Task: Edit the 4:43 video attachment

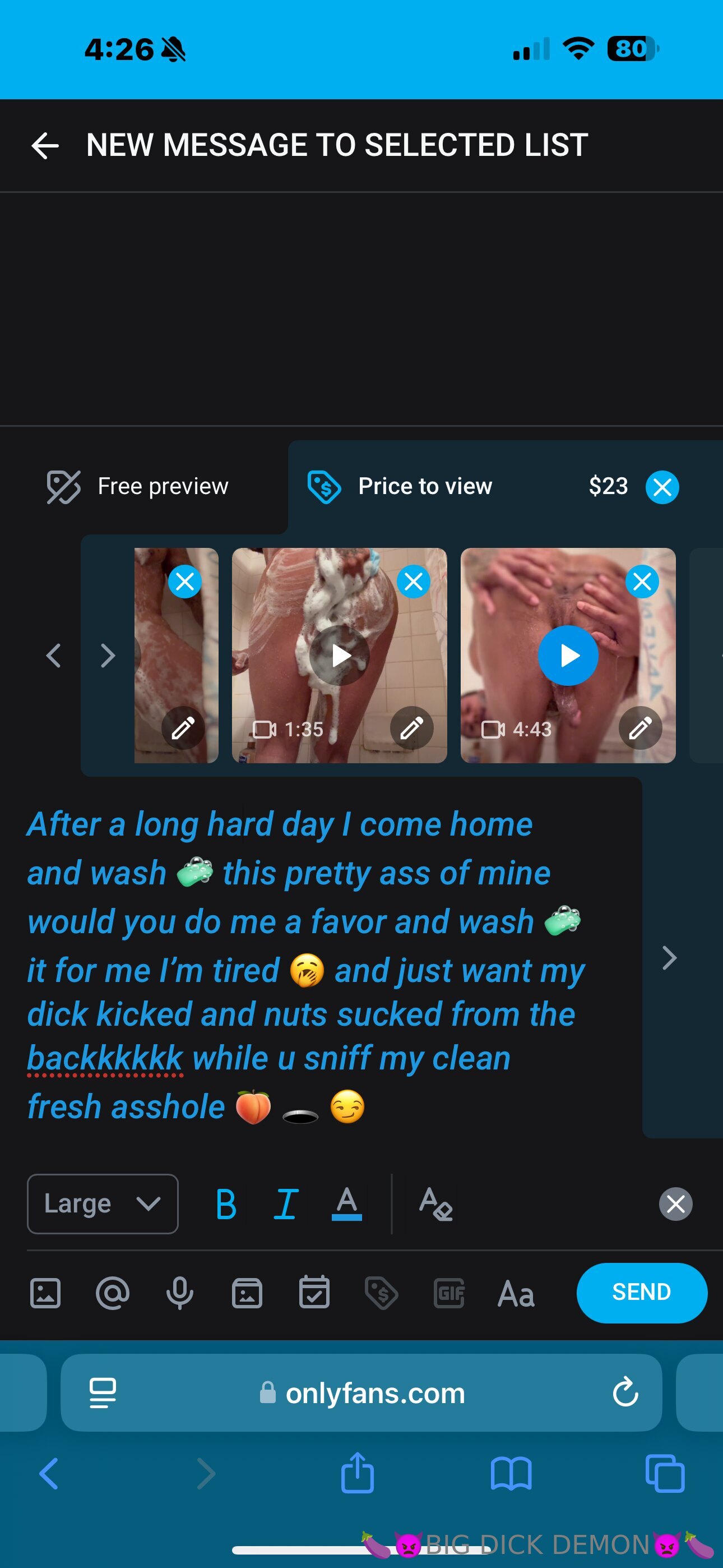Action: pos(640,727)
